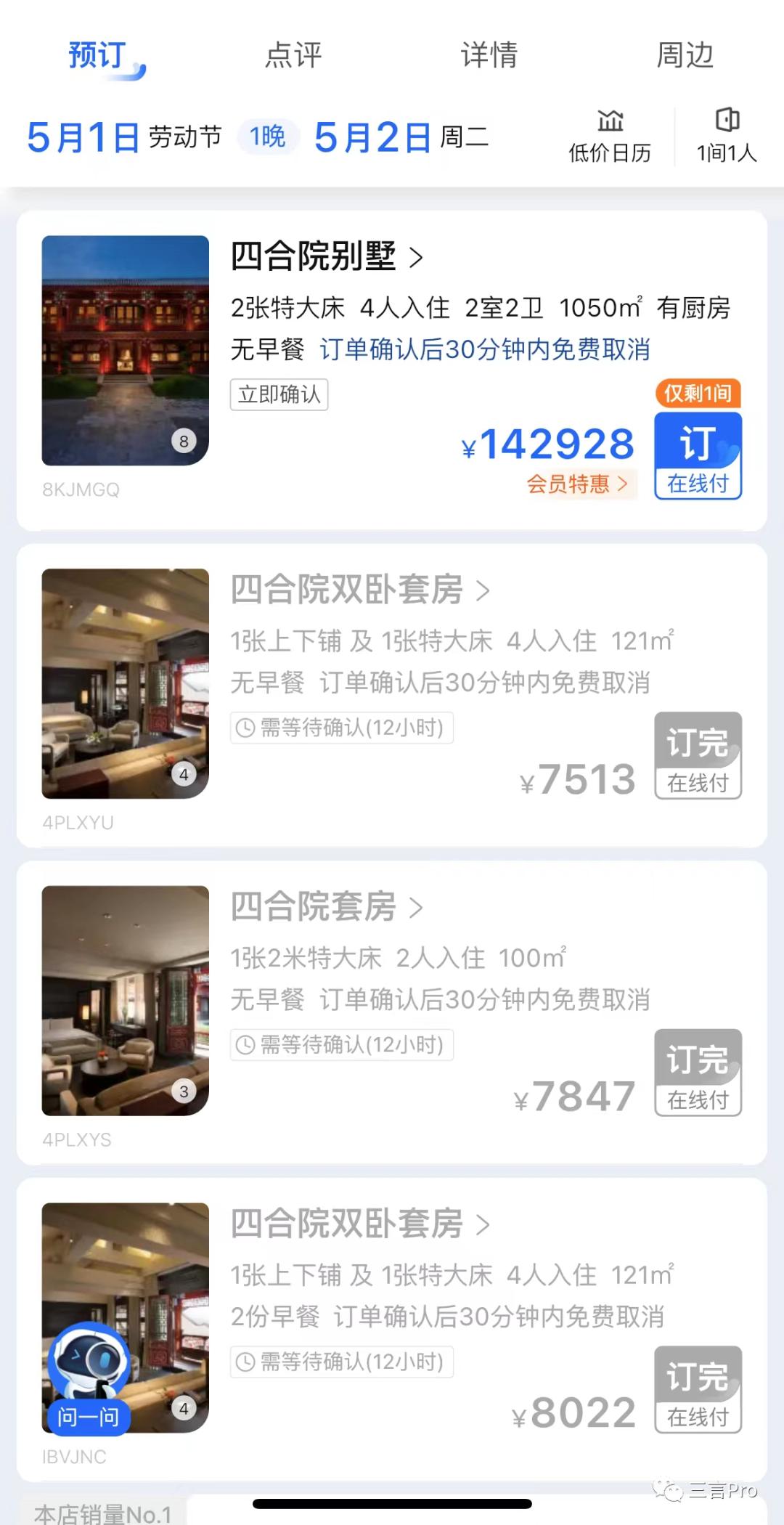Ask the 问一问 assistant robot

89,1380
